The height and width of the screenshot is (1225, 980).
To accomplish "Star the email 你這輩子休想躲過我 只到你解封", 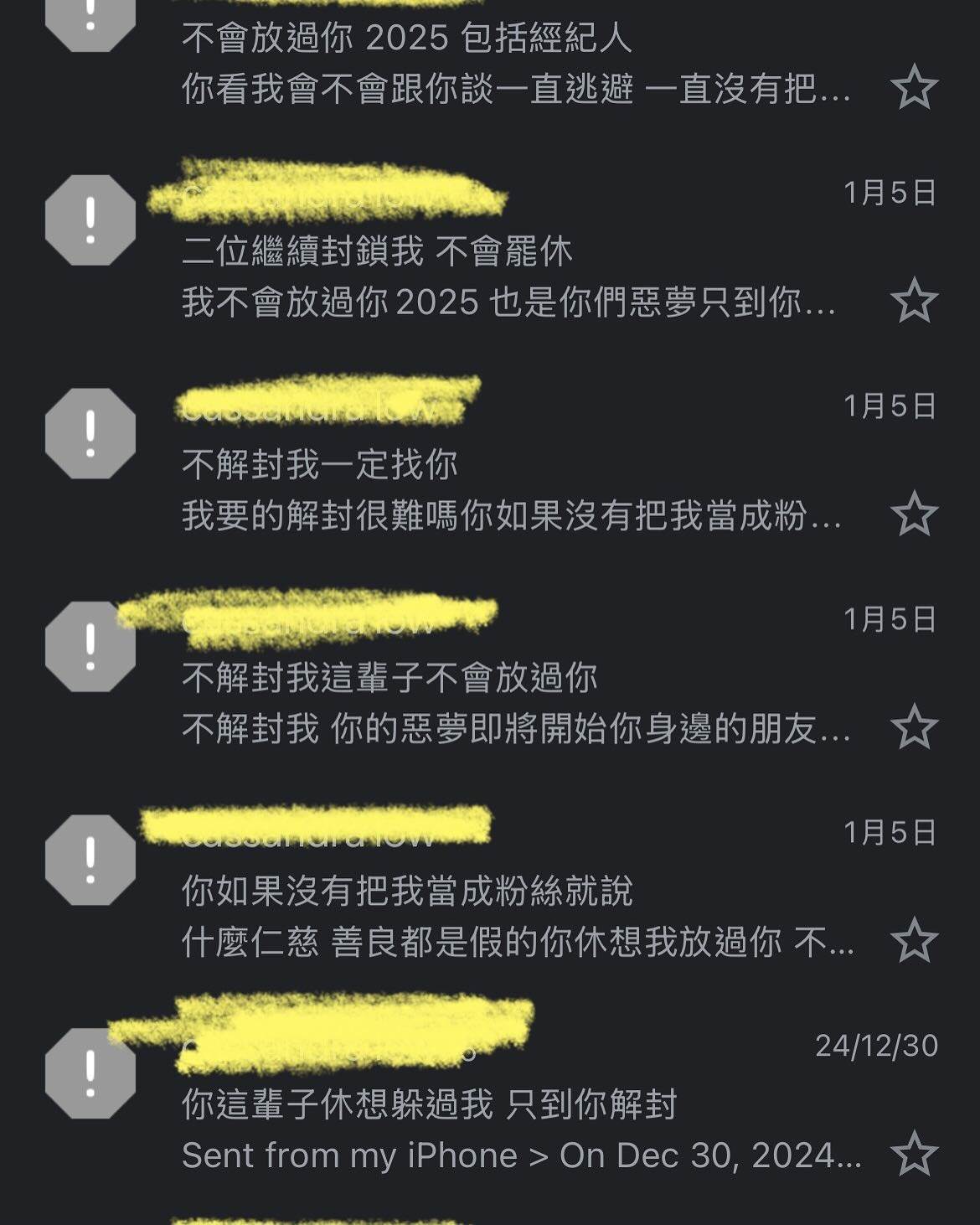I will coord(914,1154).
